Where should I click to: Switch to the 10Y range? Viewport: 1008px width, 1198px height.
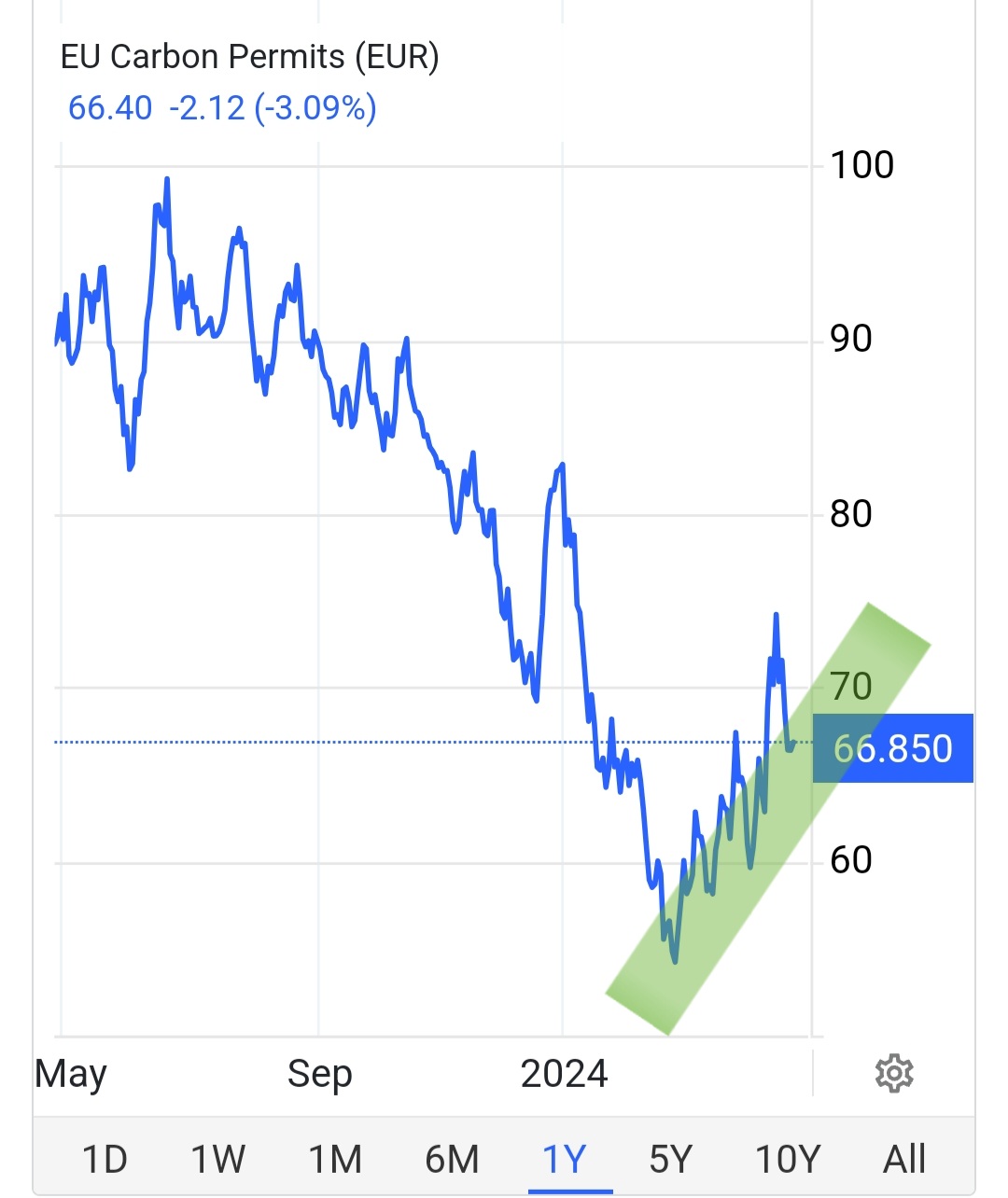click(x=787, y=1159)
